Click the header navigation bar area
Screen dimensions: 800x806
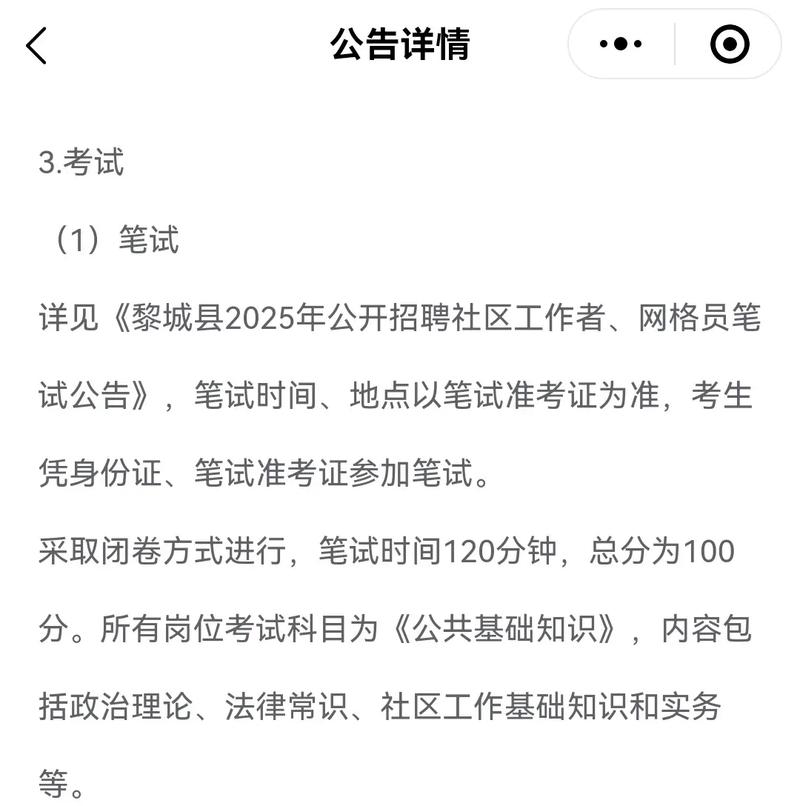pos(400,43)
